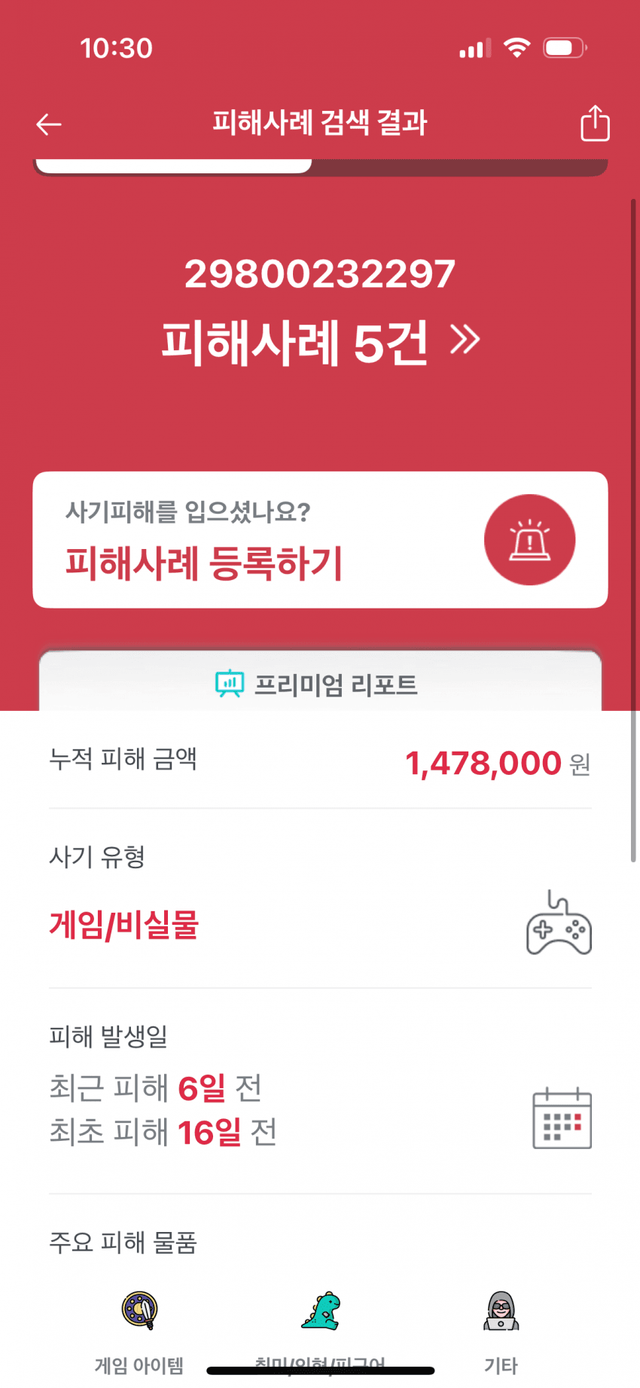This screenshot has width=640, height=1388.
Task: Open the 프리미엄 리포트 tab
Action: (320, 685)
